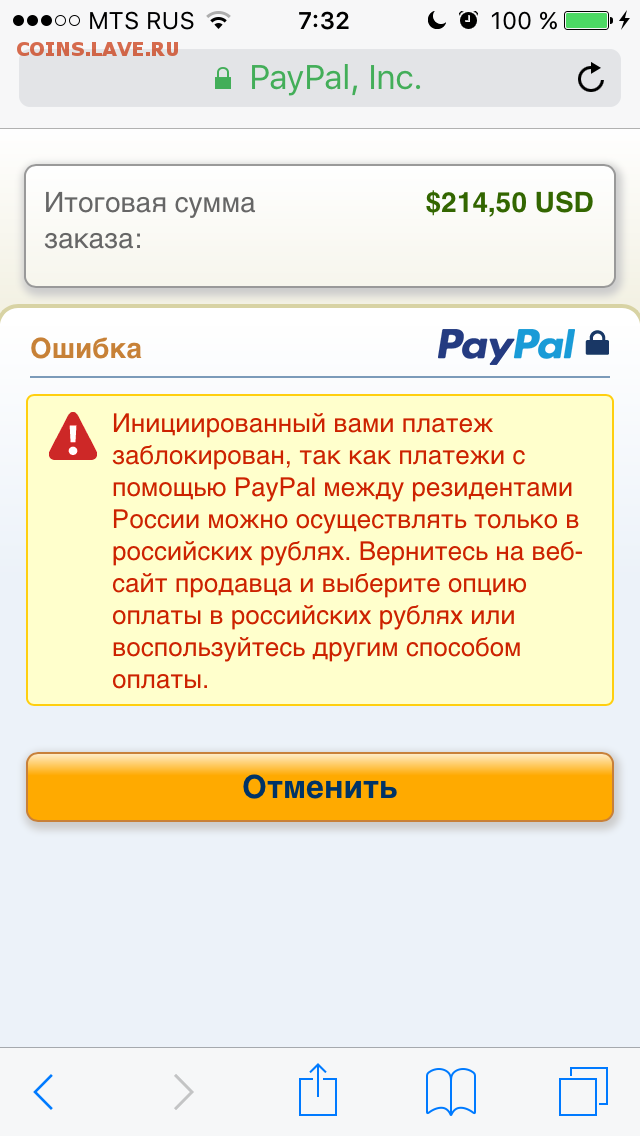Tap the Отменить button
The image size is (640, 1136).
pyautogui.click(x=320, y=787)
